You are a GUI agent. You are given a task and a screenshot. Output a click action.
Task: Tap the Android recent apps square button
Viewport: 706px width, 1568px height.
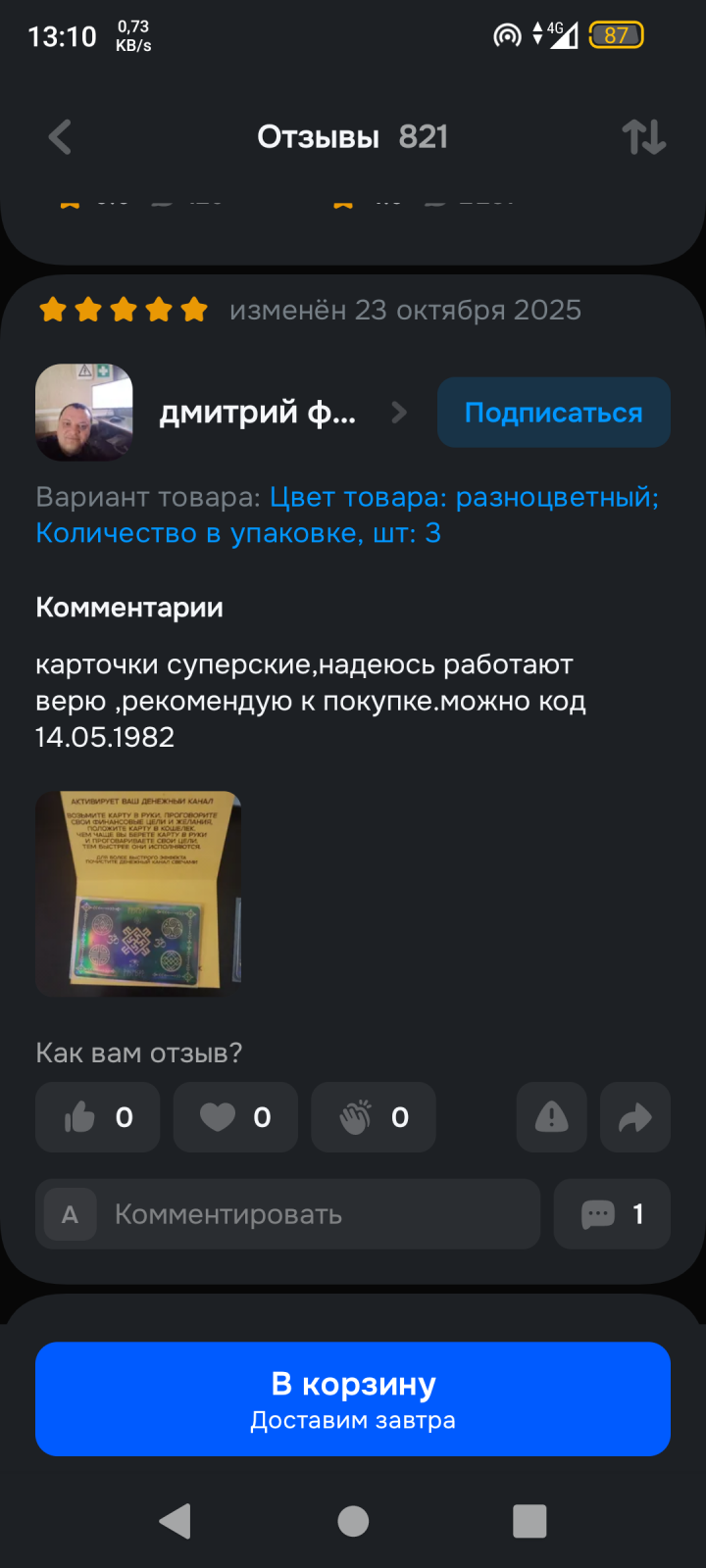[529, 1522]
